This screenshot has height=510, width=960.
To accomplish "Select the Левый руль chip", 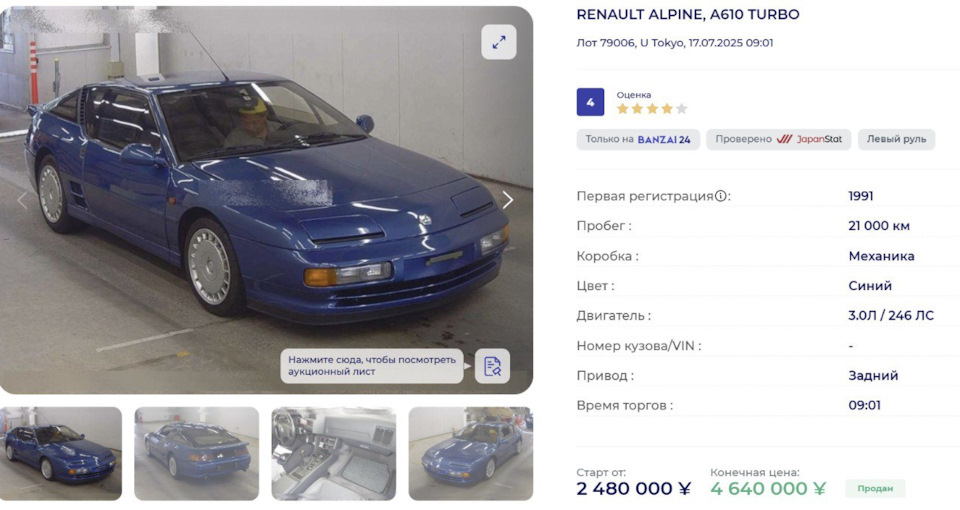I will click(x=896, y=140).
